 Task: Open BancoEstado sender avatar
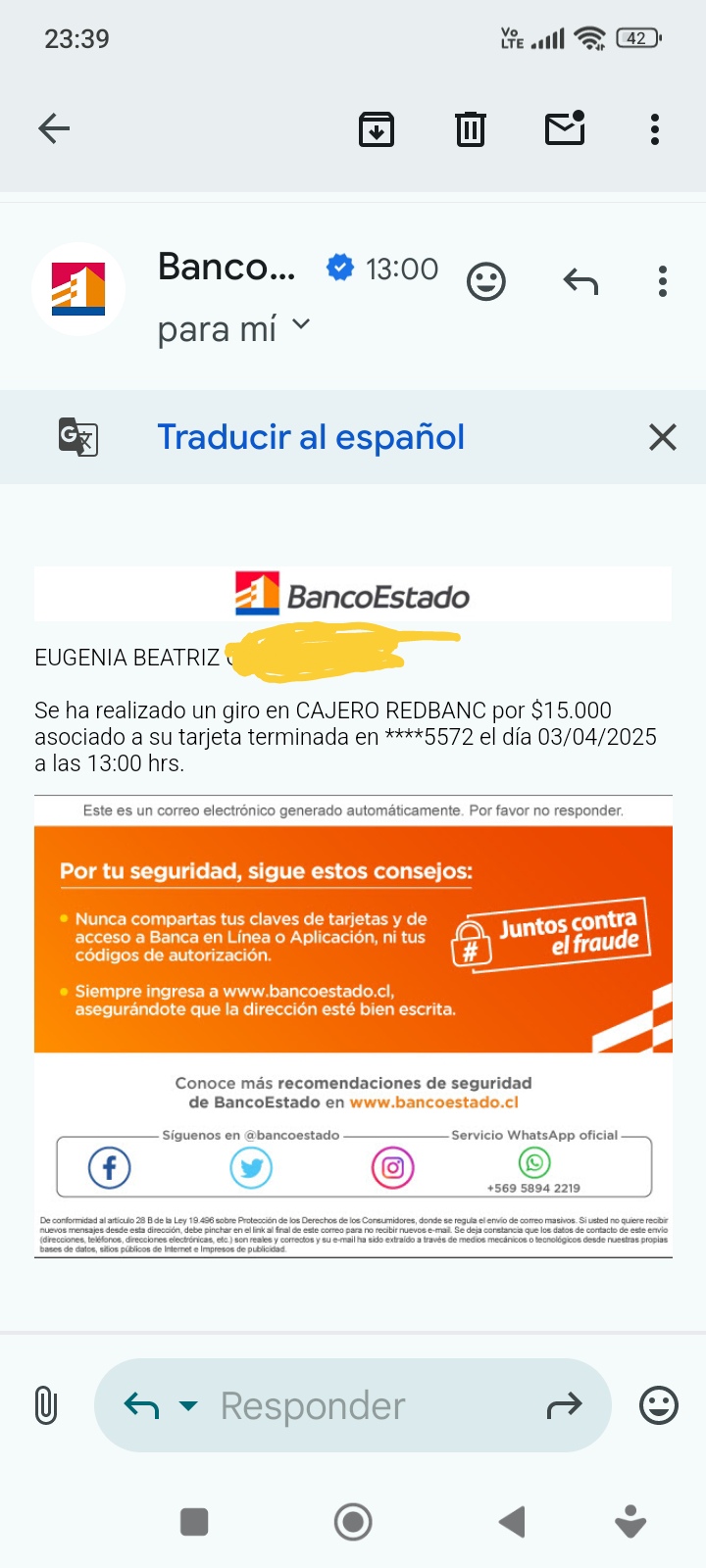[78, 289]
